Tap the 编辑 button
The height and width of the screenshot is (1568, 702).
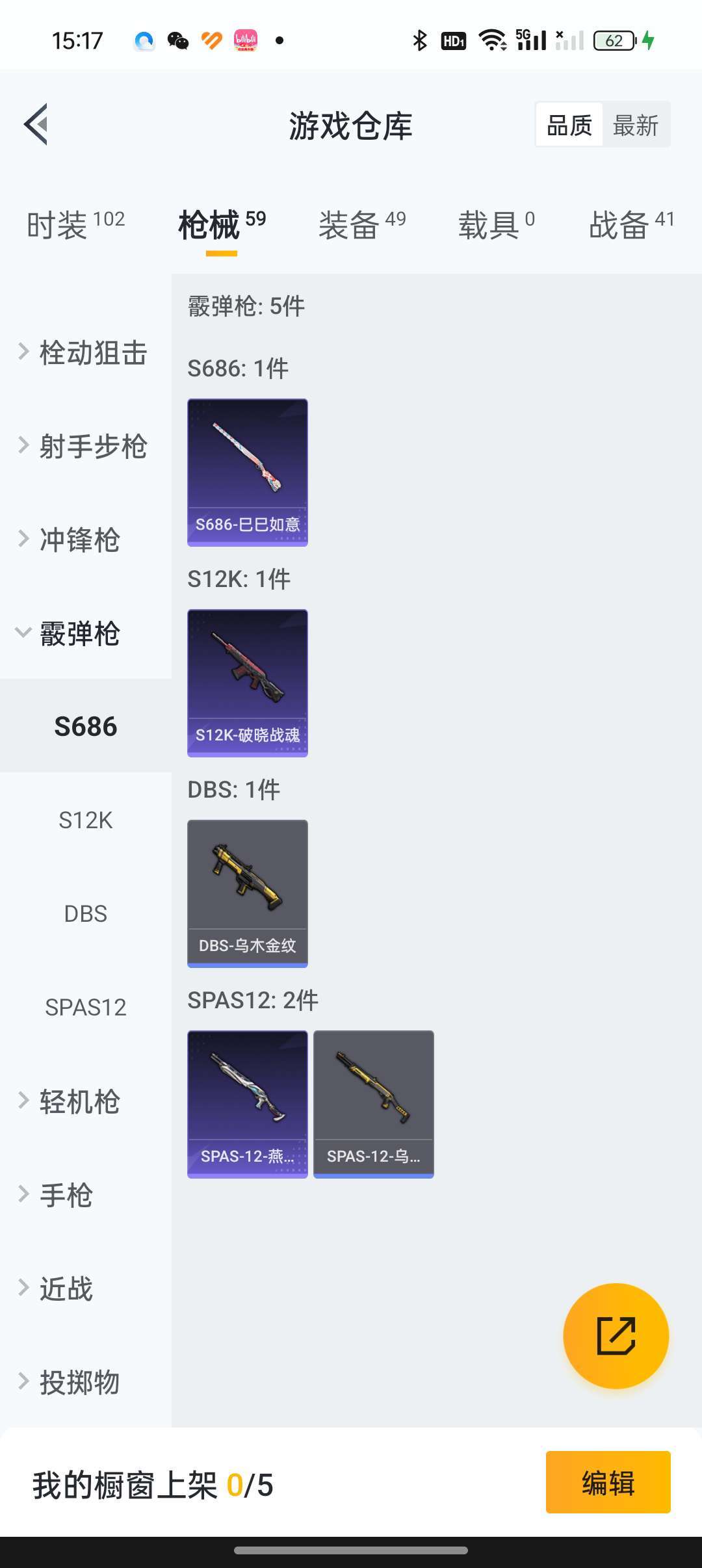point(608,1482)
